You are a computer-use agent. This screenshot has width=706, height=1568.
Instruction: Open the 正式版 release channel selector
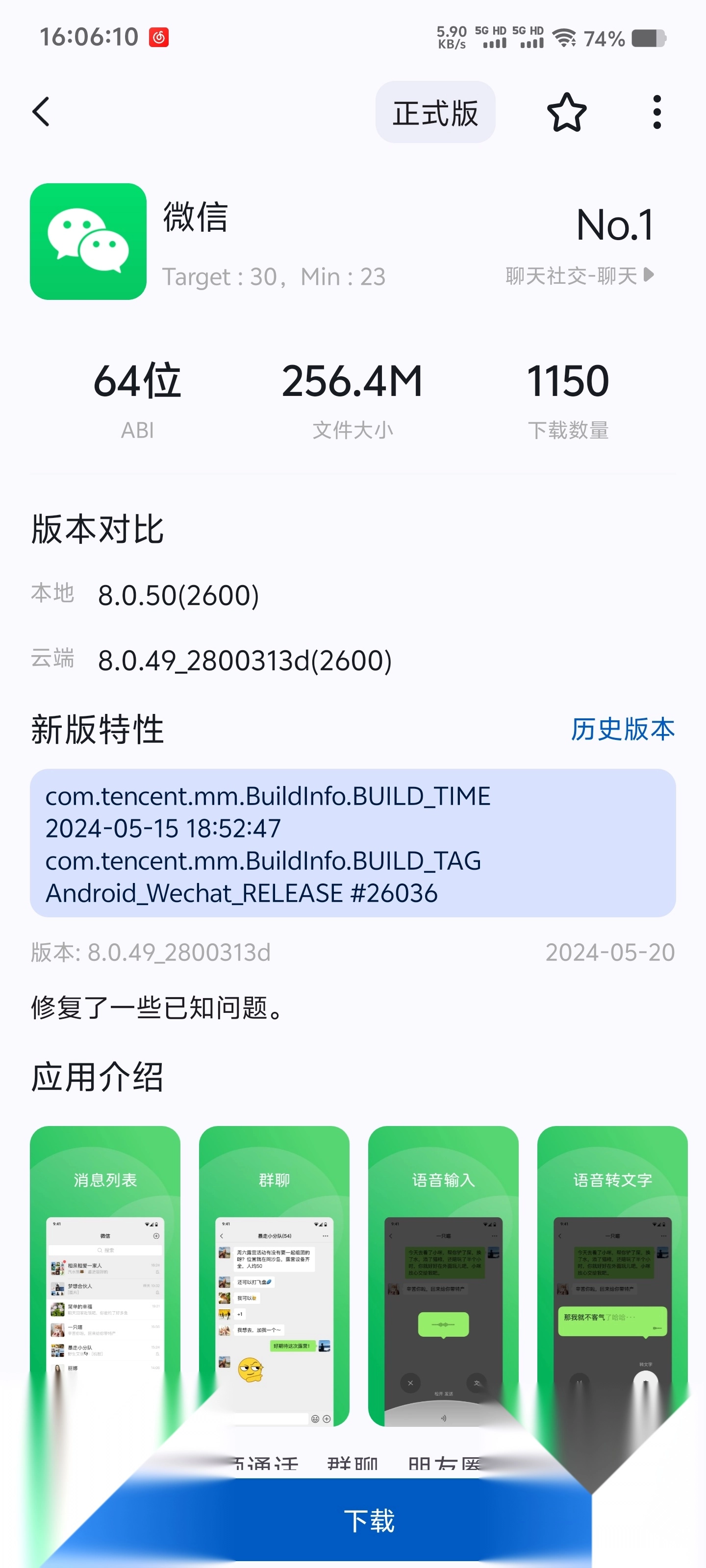pos(435,112)
